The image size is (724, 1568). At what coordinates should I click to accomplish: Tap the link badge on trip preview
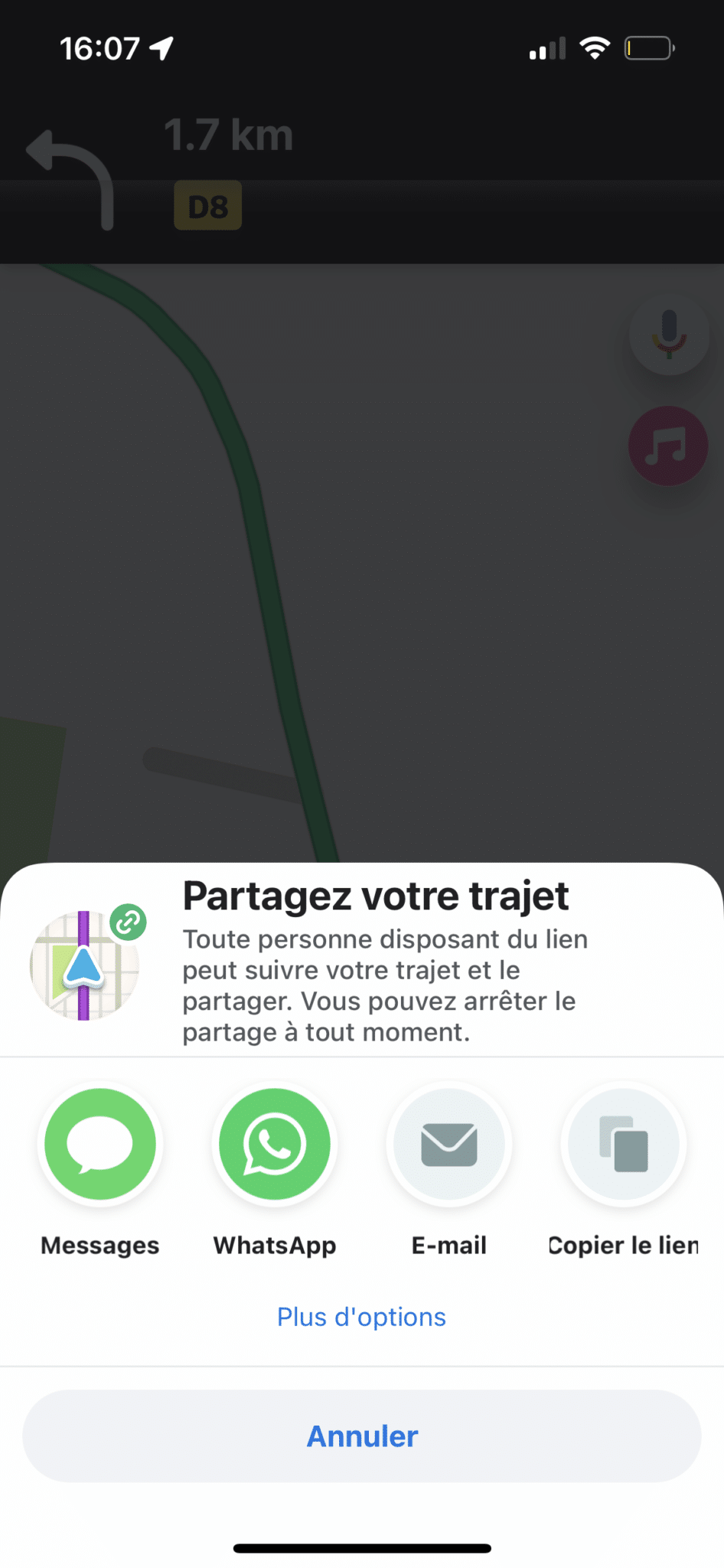point(127,923)
